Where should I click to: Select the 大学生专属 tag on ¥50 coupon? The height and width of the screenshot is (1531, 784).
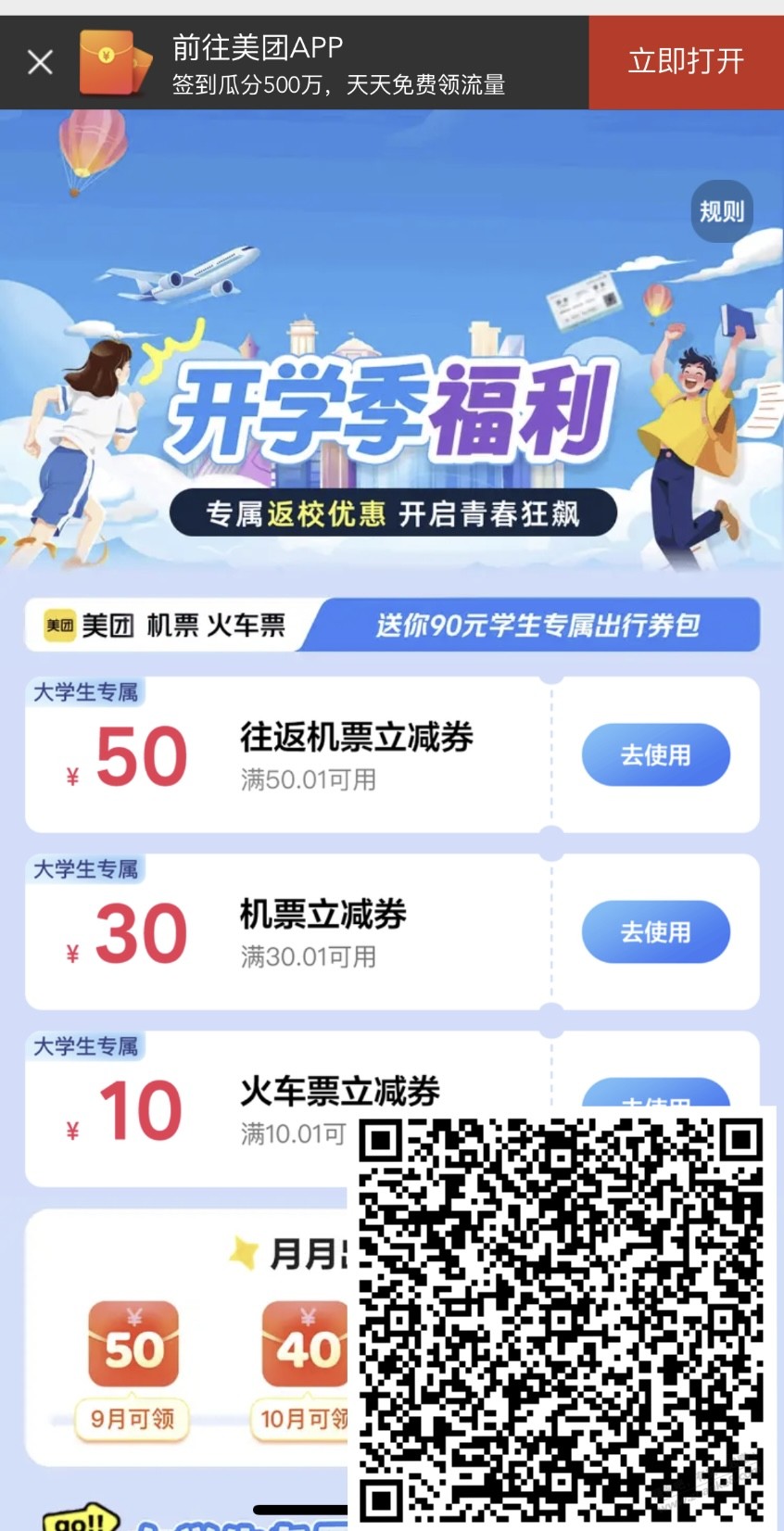[86, 690]
